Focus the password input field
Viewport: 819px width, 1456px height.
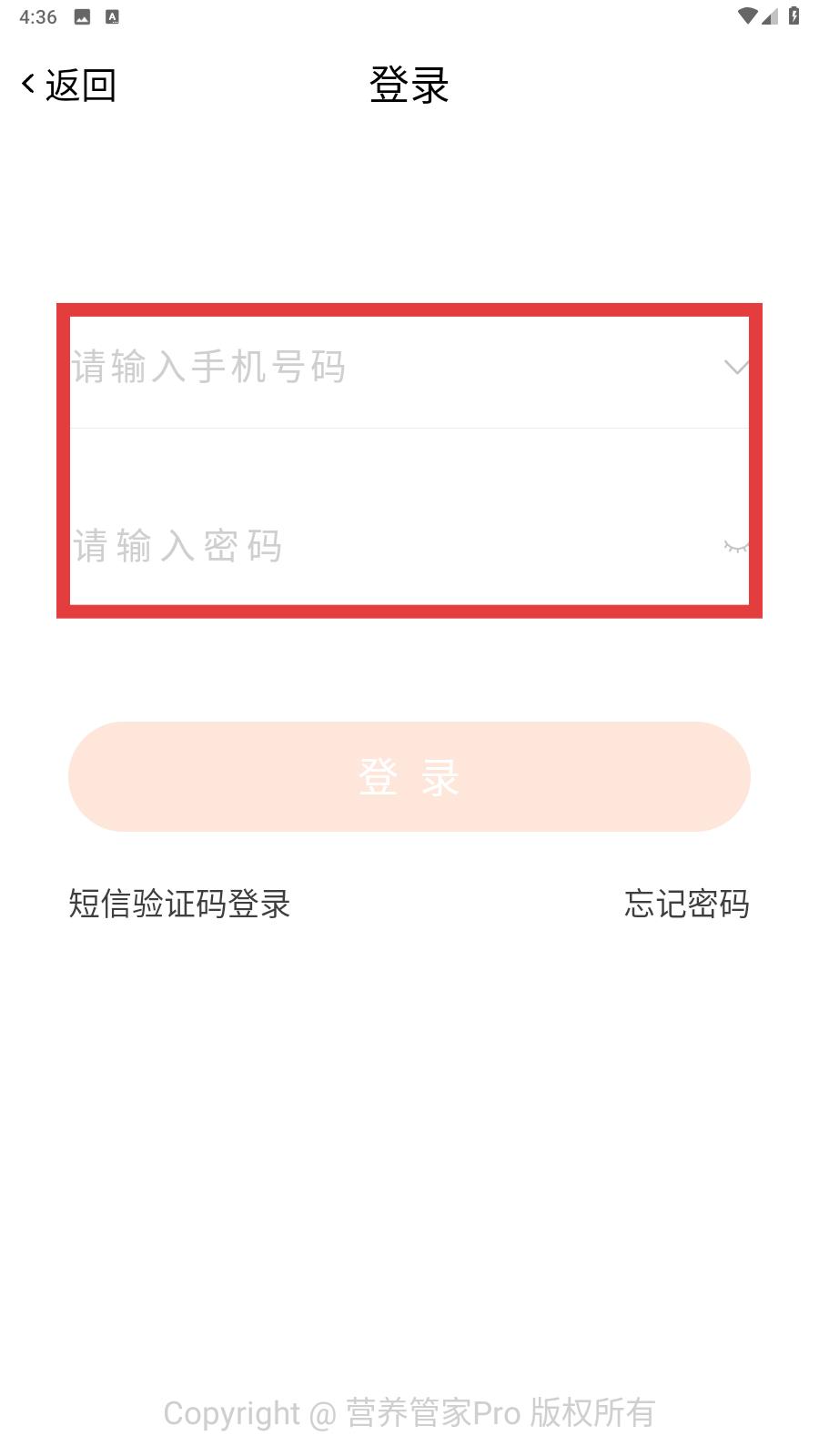point(391,546)
